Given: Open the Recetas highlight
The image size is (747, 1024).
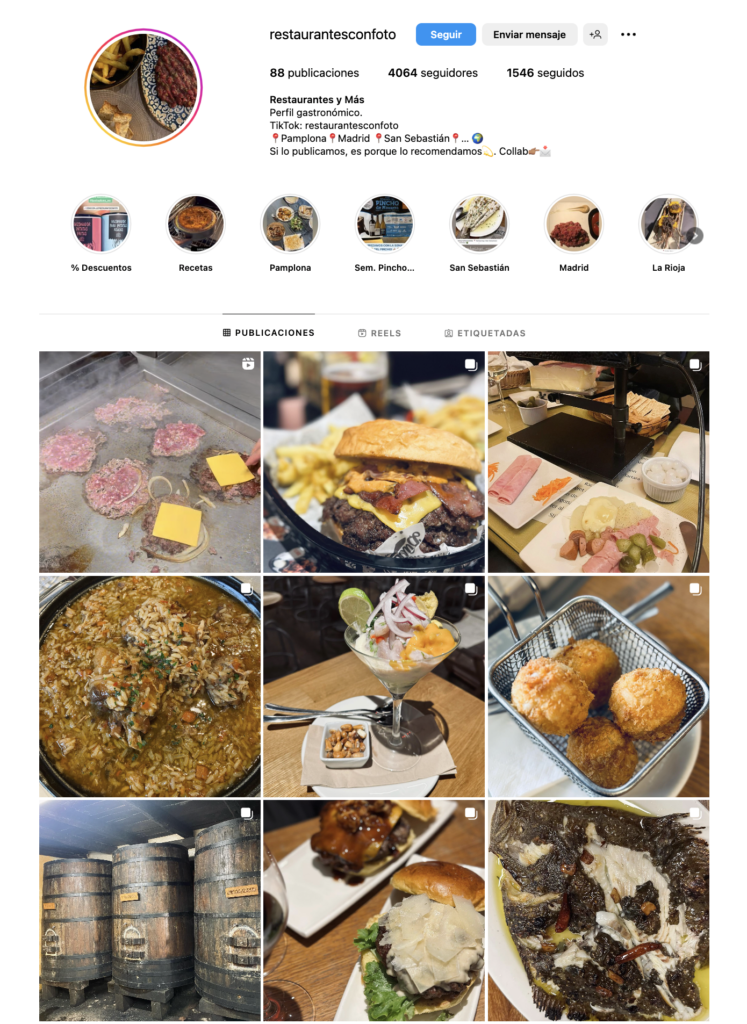Looking at the screenshot, I should pos(196,224).
